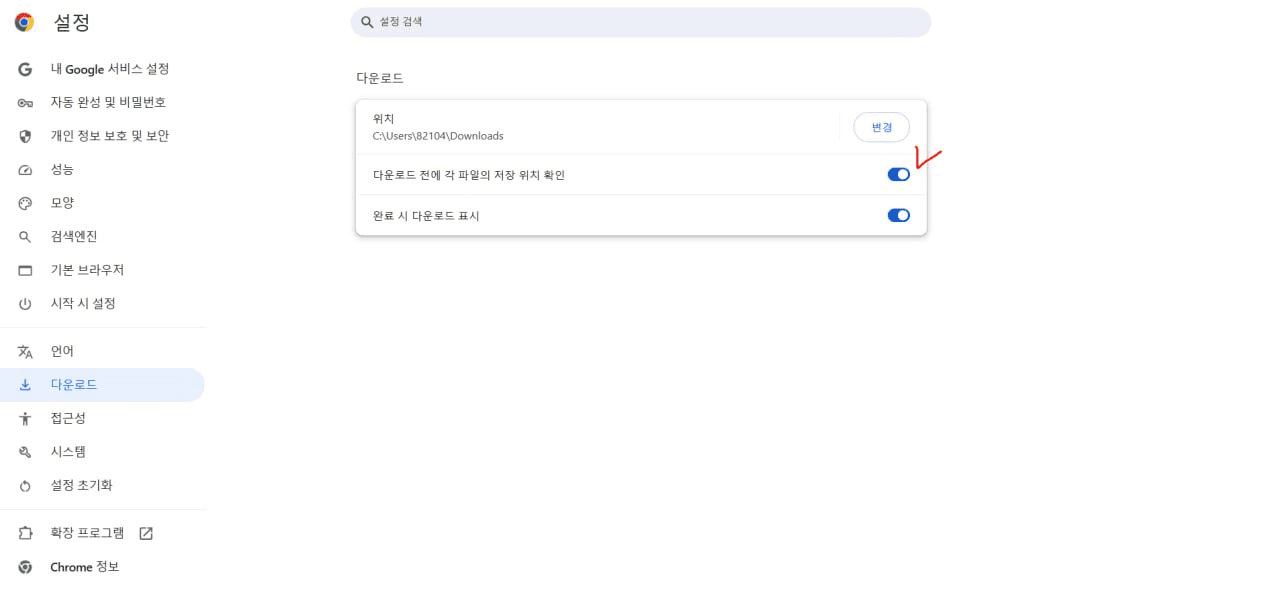
Task: Open the 다운로드 section
Action: coord(73,384)
